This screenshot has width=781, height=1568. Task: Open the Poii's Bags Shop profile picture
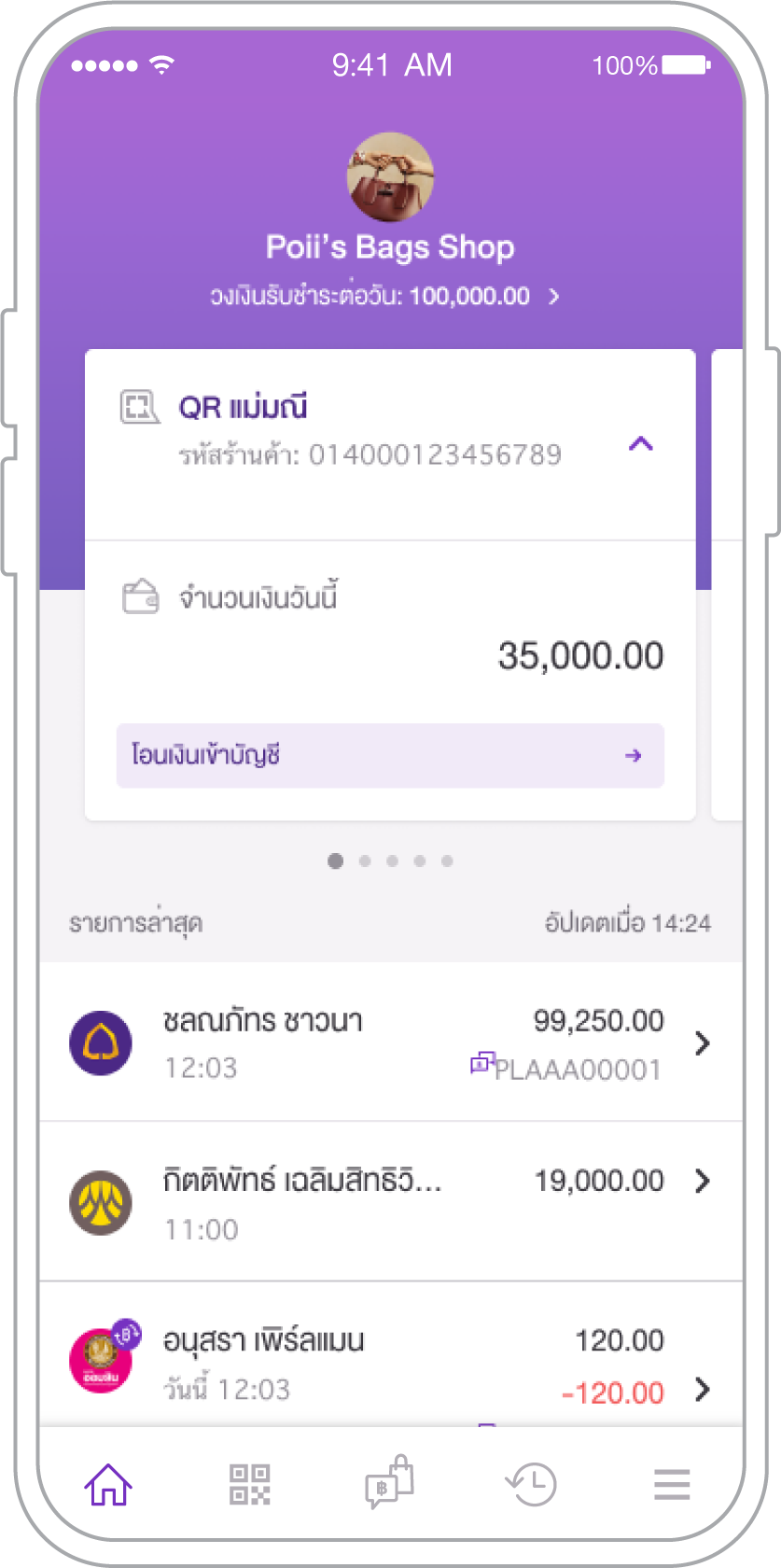(x=390, y=176)
